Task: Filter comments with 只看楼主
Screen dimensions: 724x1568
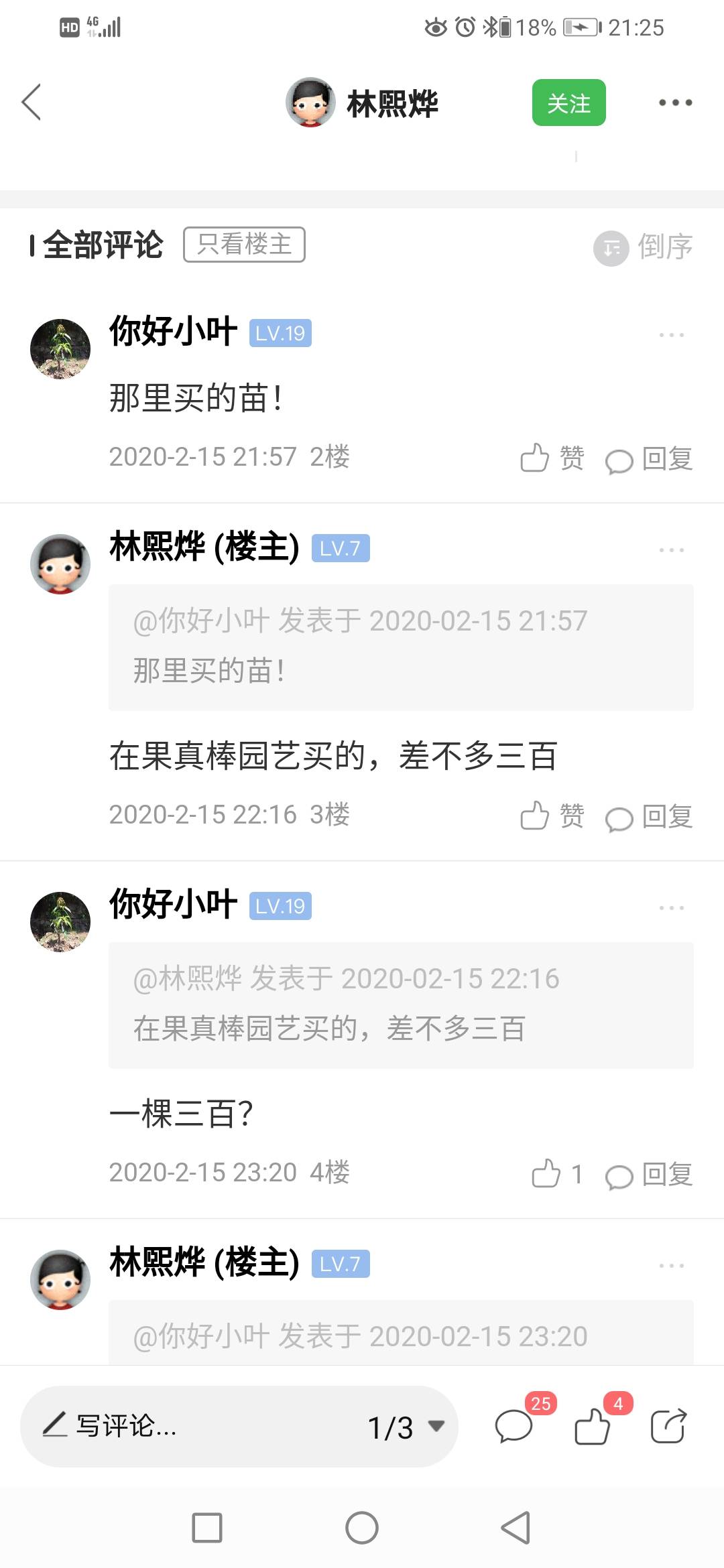Action: pyautogui.click(x=244, y=245)
